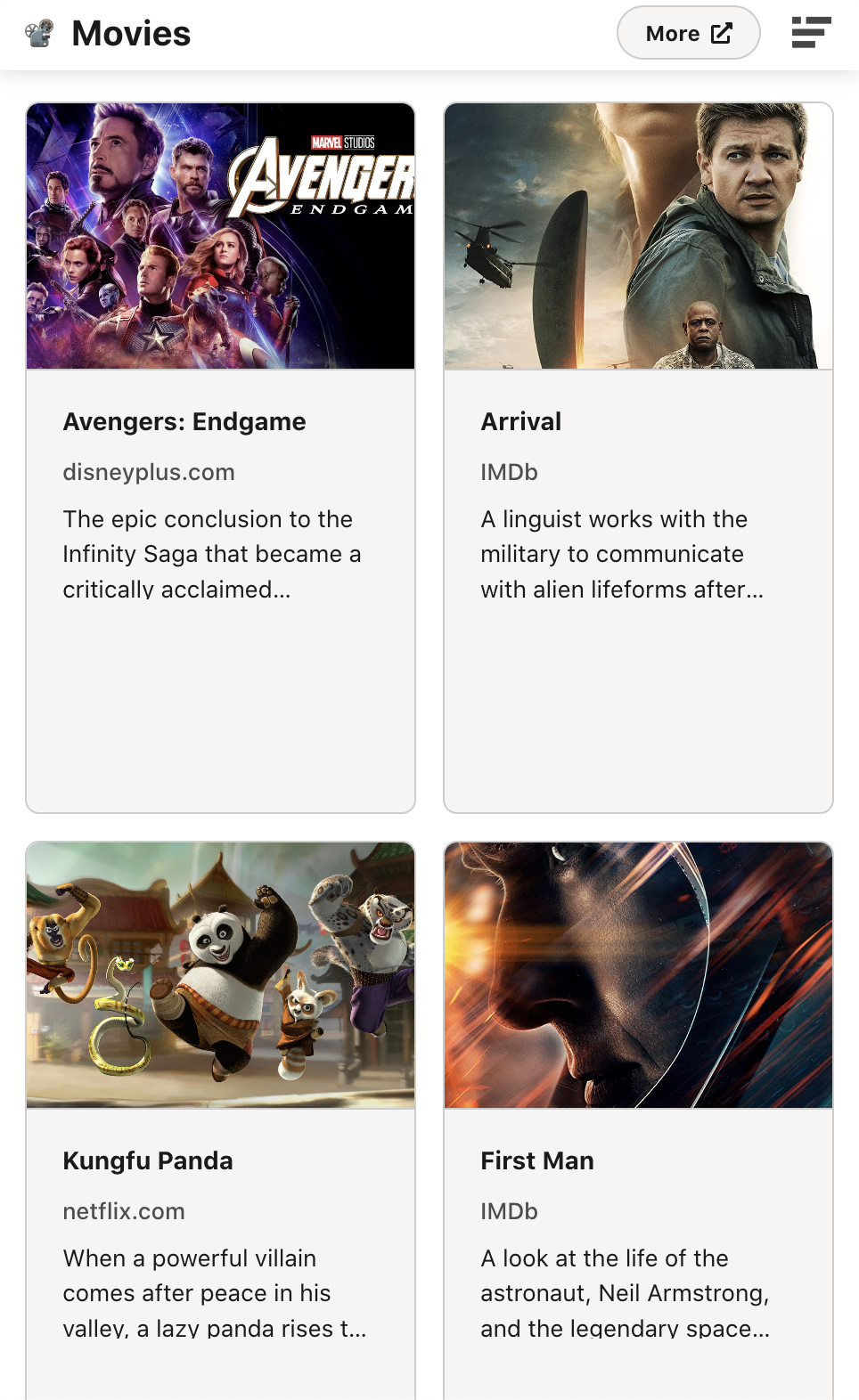
Task: Open the Avengers: Endgame card
Action: pos(220,457)
